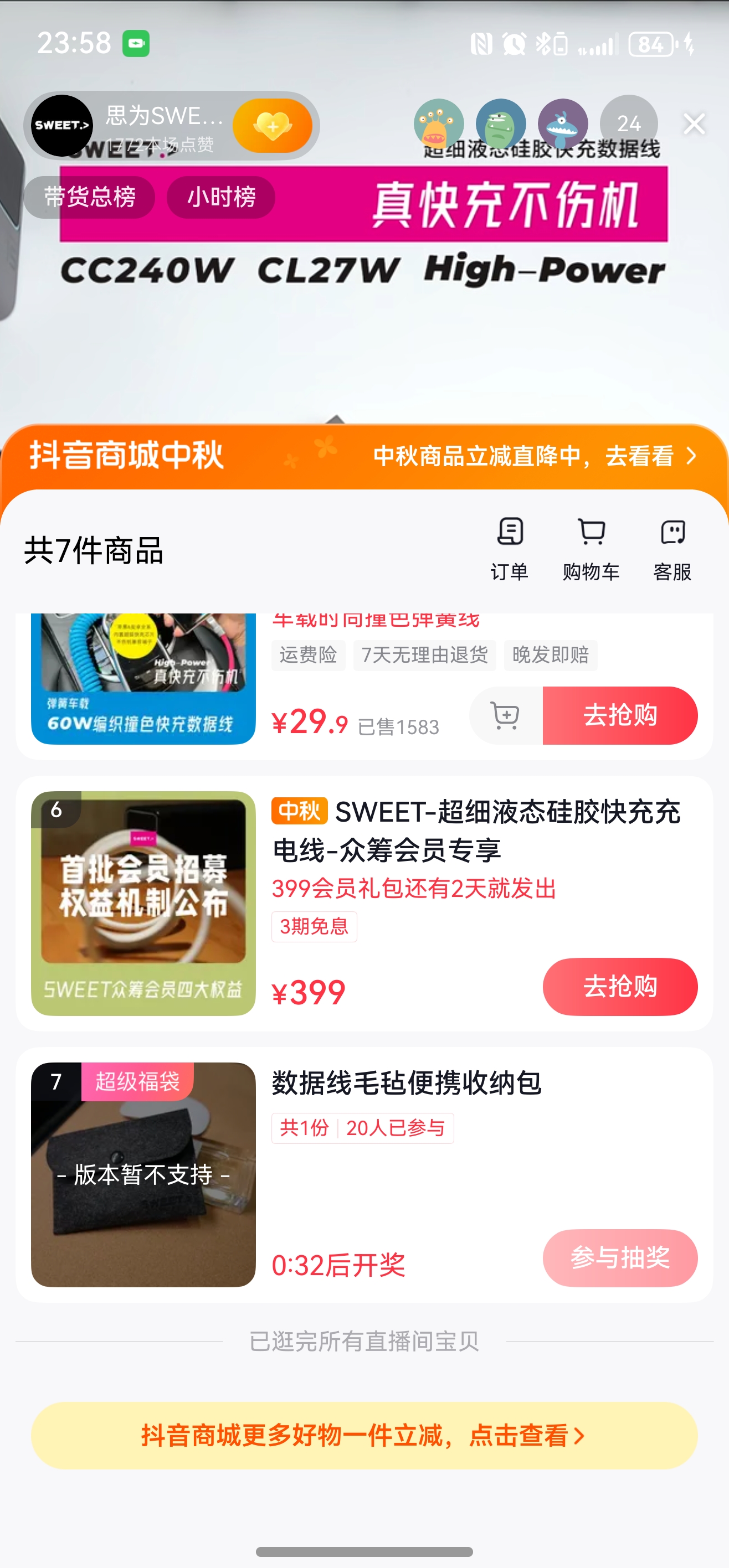
Task: Open the 数据线毛毡便携收纳包 item
Action: (x=406, y=1084)
